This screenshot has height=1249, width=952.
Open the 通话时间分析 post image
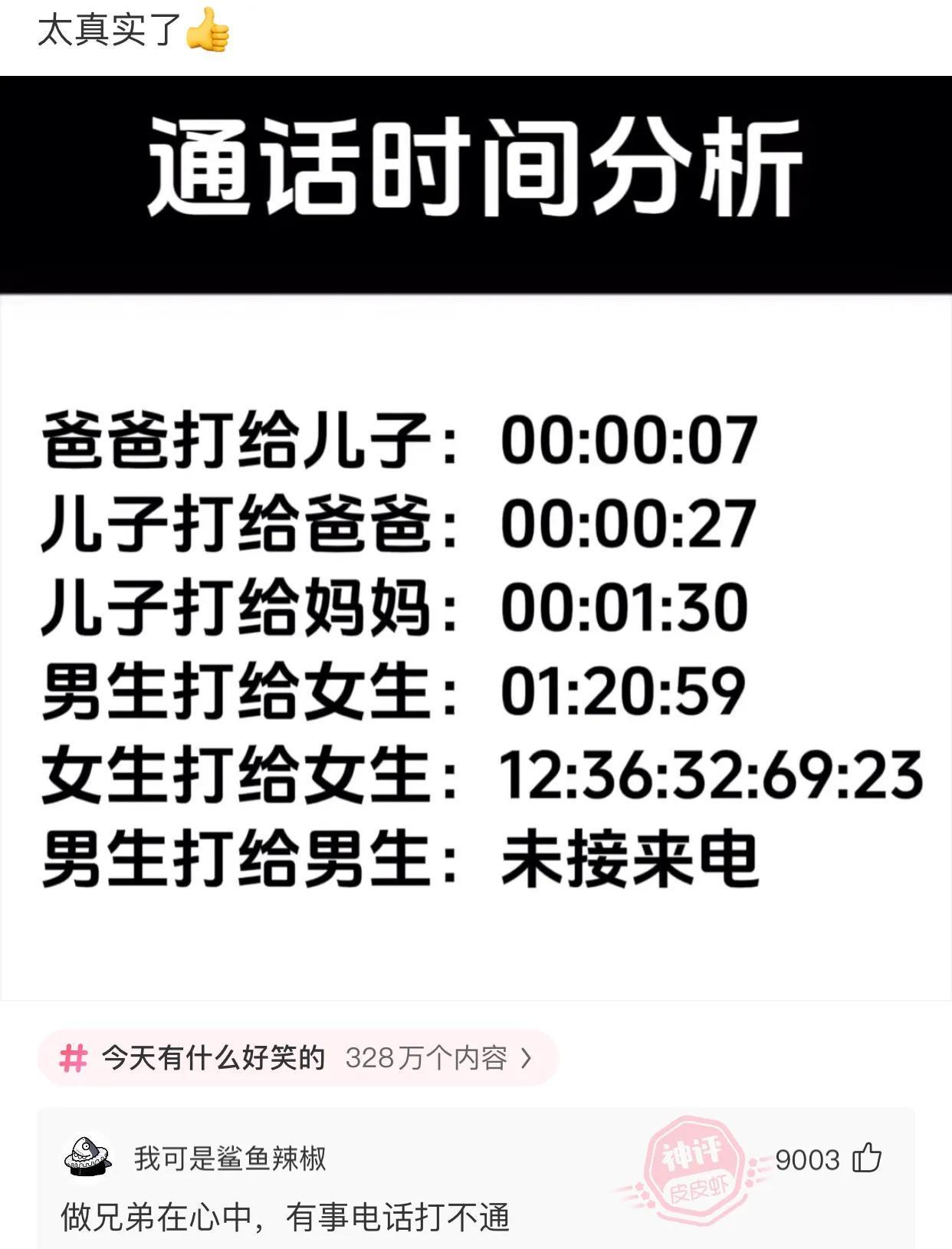coord(475,537)
